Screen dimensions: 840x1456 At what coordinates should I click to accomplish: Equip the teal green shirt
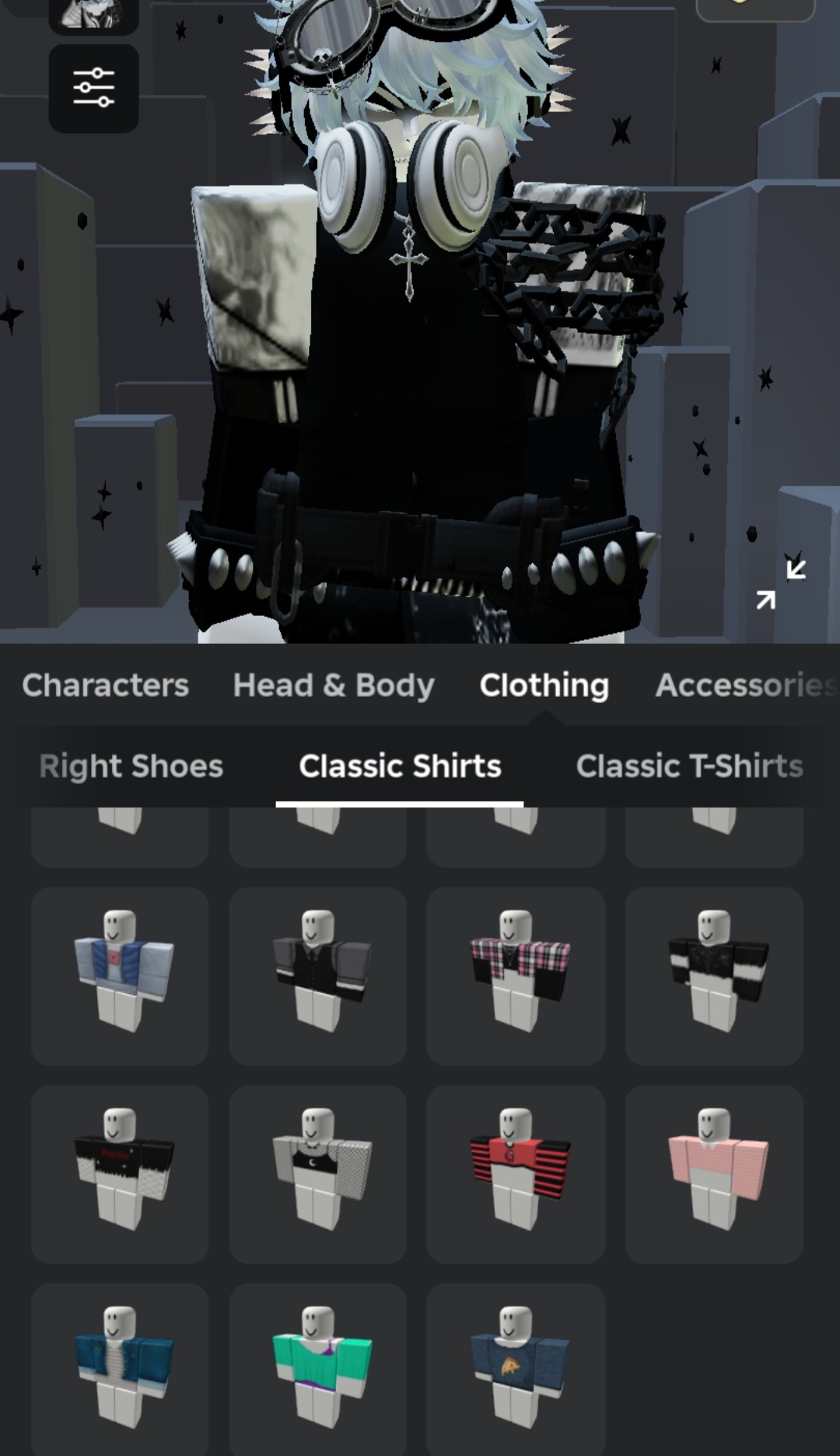[317, 1370]
